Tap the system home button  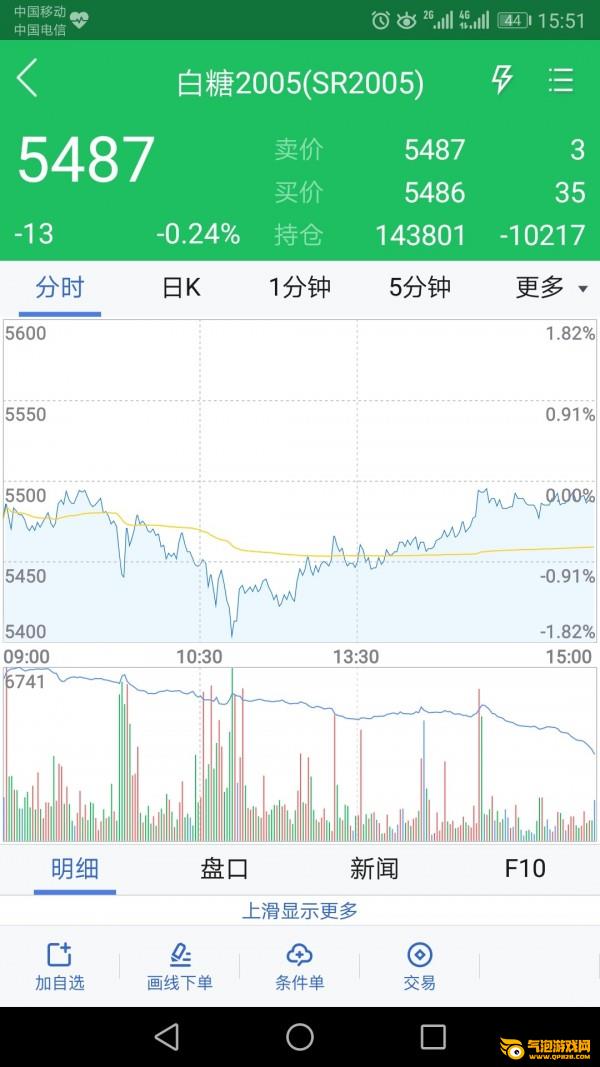pos(300,1036)
